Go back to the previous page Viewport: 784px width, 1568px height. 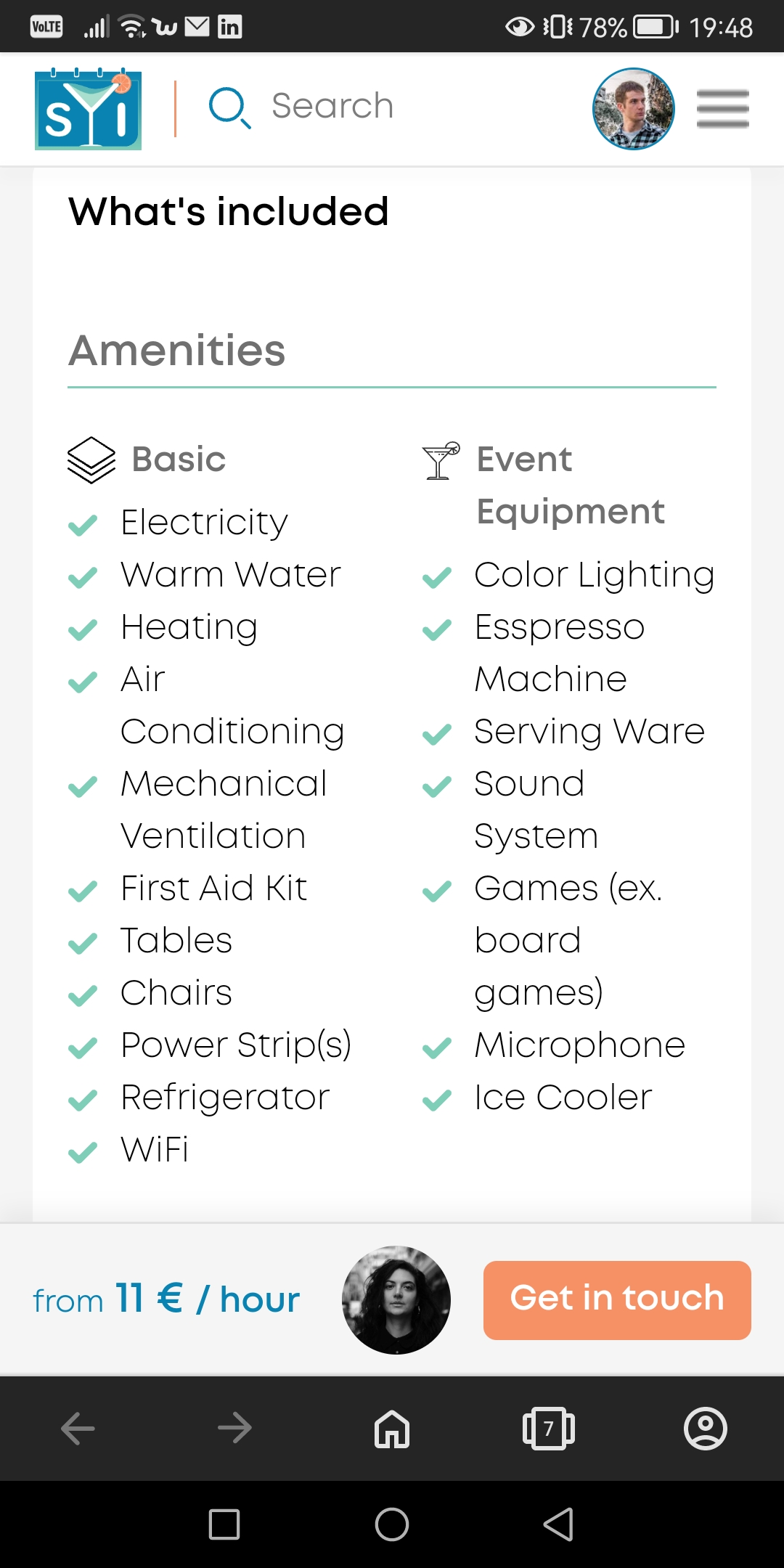(78, 1429)
